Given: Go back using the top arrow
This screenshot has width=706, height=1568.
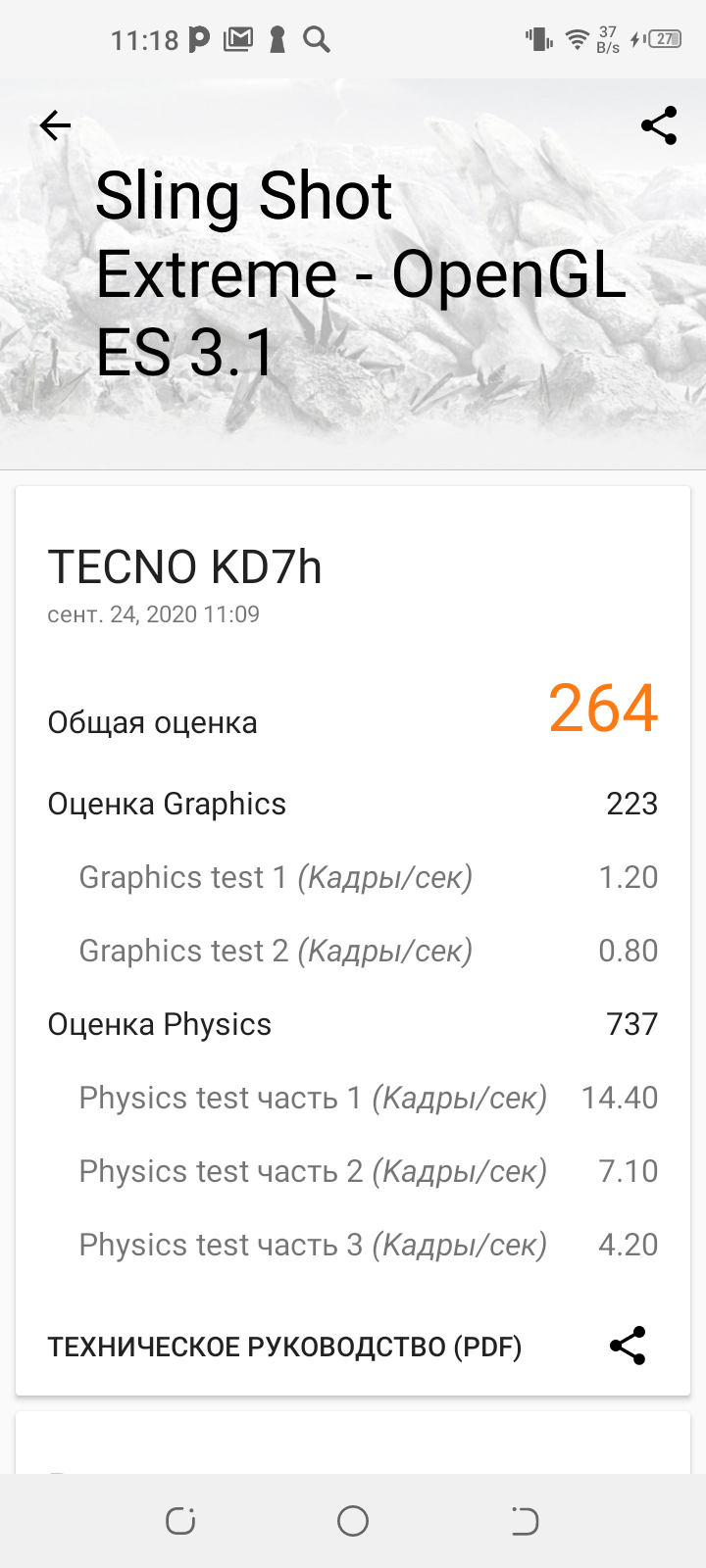Looking at the screenshot, I should coord(56,125).
